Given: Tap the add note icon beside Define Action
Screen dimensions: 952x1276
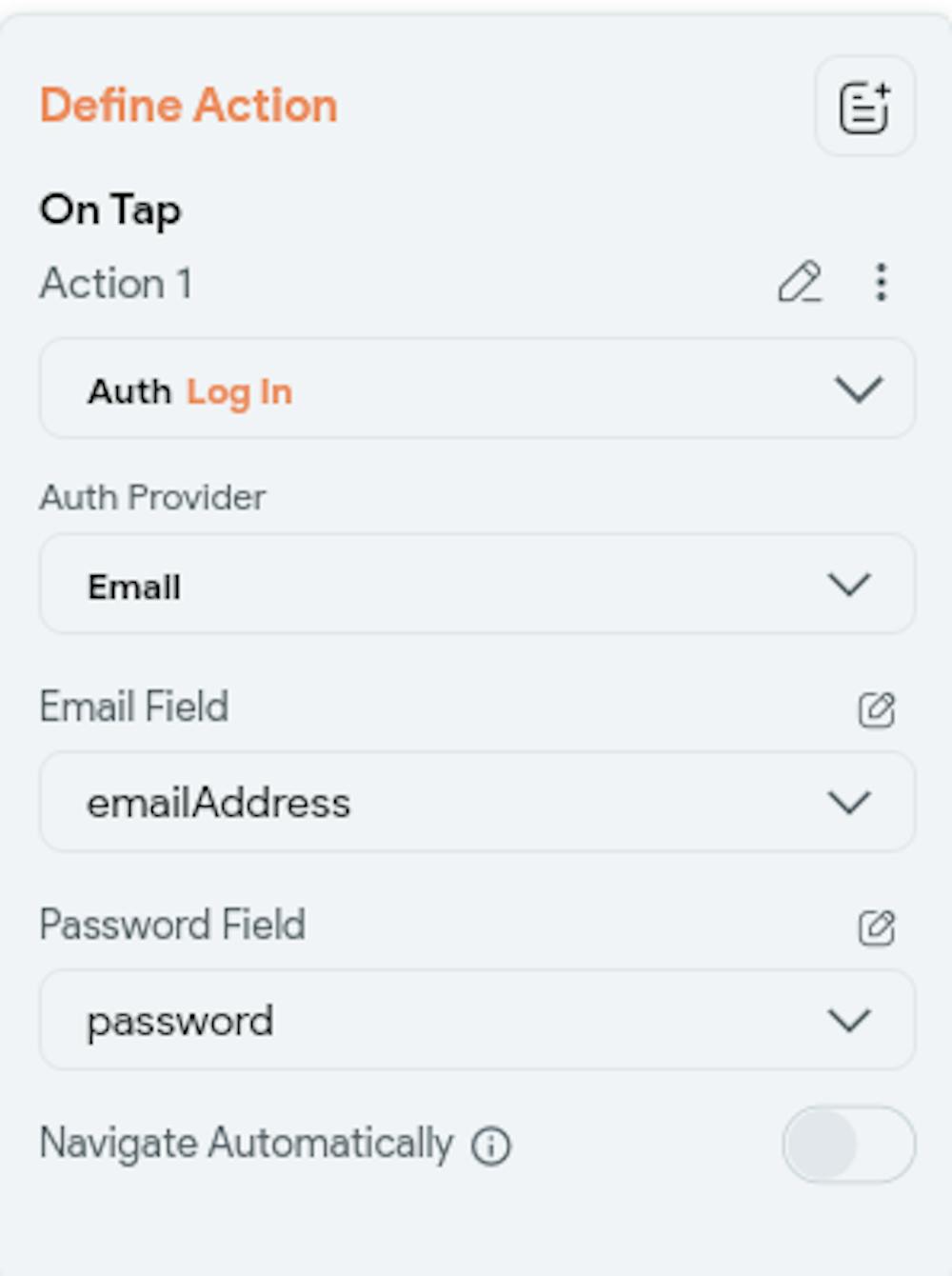Looking at the screenshot, I should [864, 107].
